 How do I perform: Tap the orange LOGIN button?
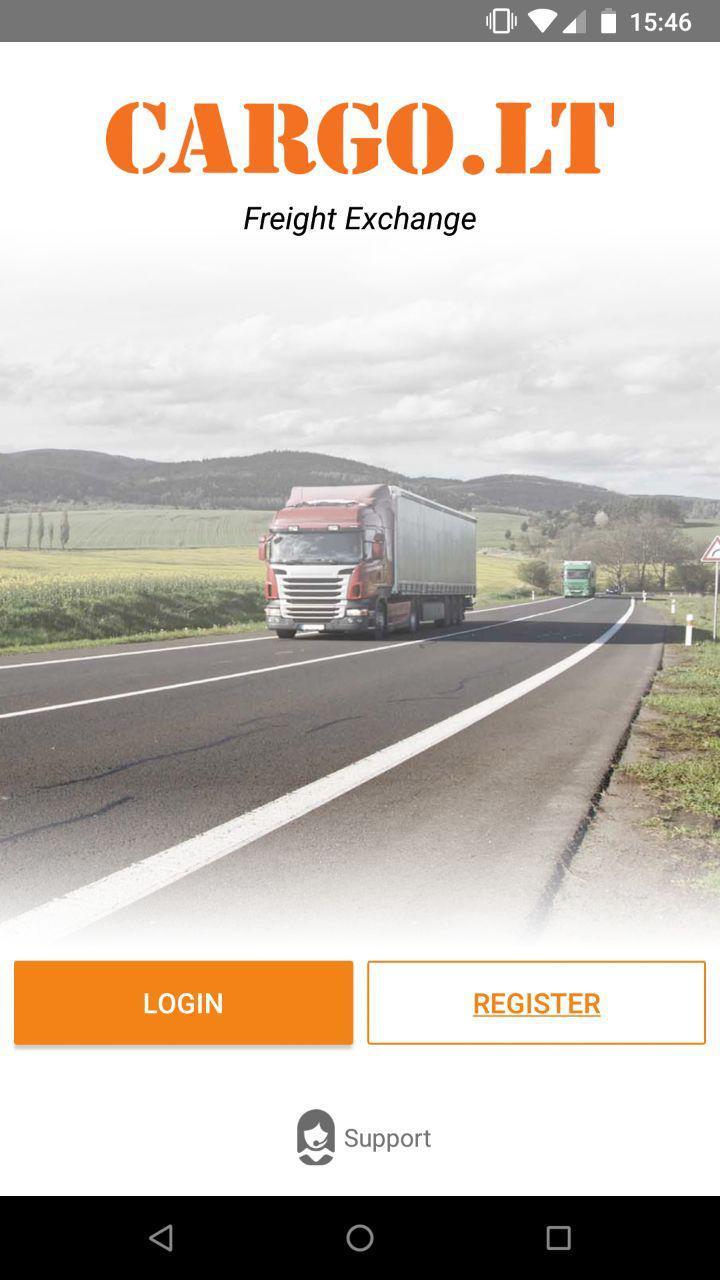183,1002
